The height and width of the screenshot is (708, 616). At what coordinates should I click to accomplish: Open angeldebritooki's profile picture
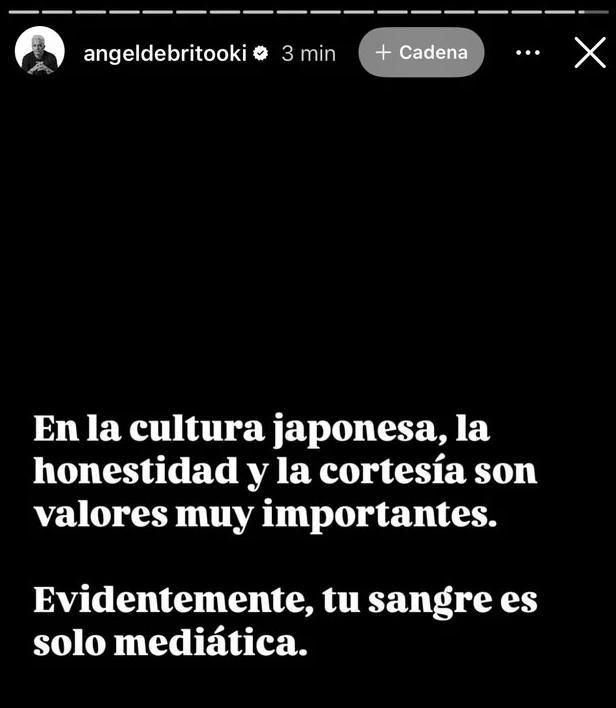[x=40, y=52]
